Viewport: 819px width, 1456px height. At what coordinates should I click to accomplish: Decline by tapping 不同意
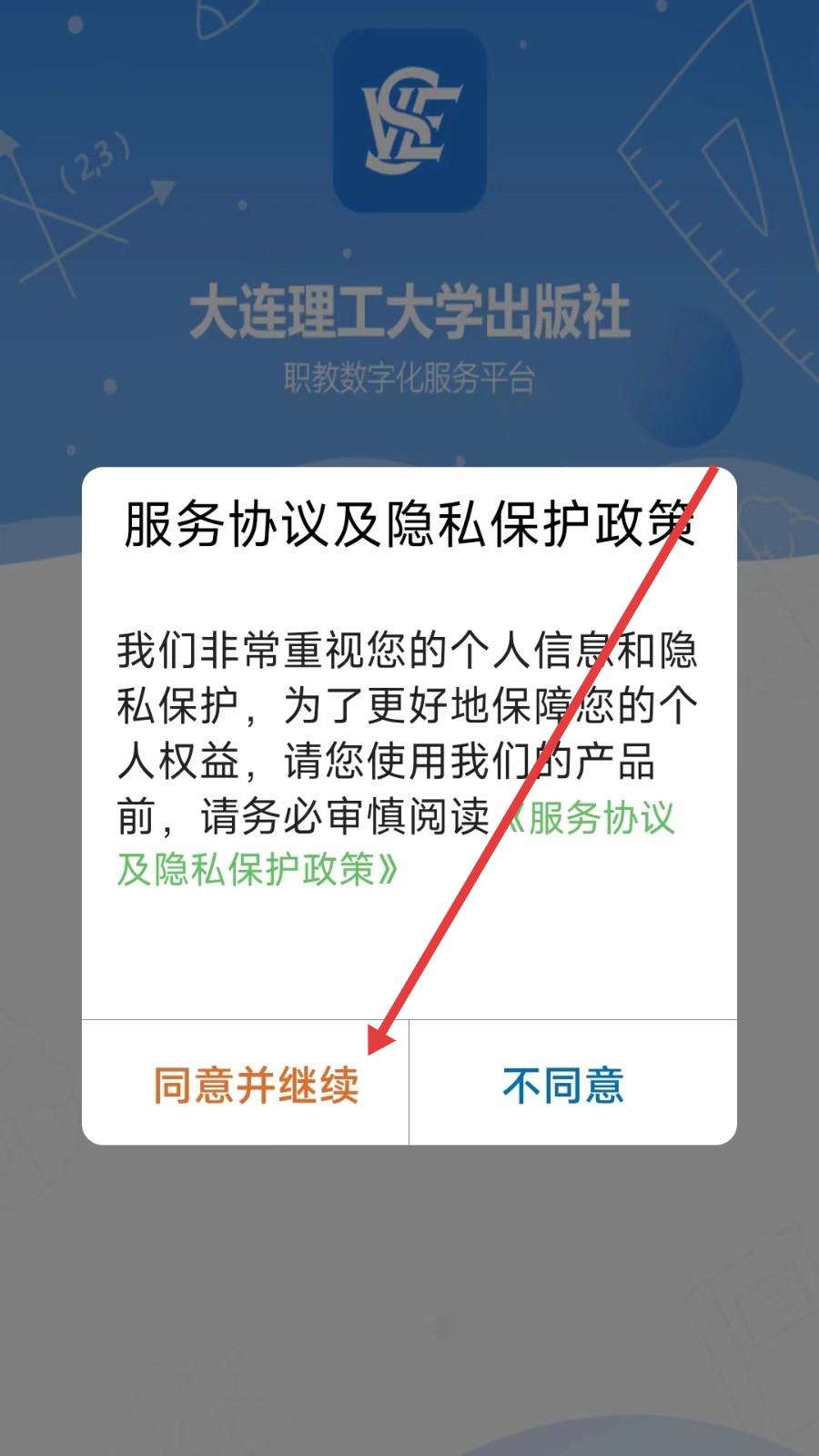pos(563,1085)
